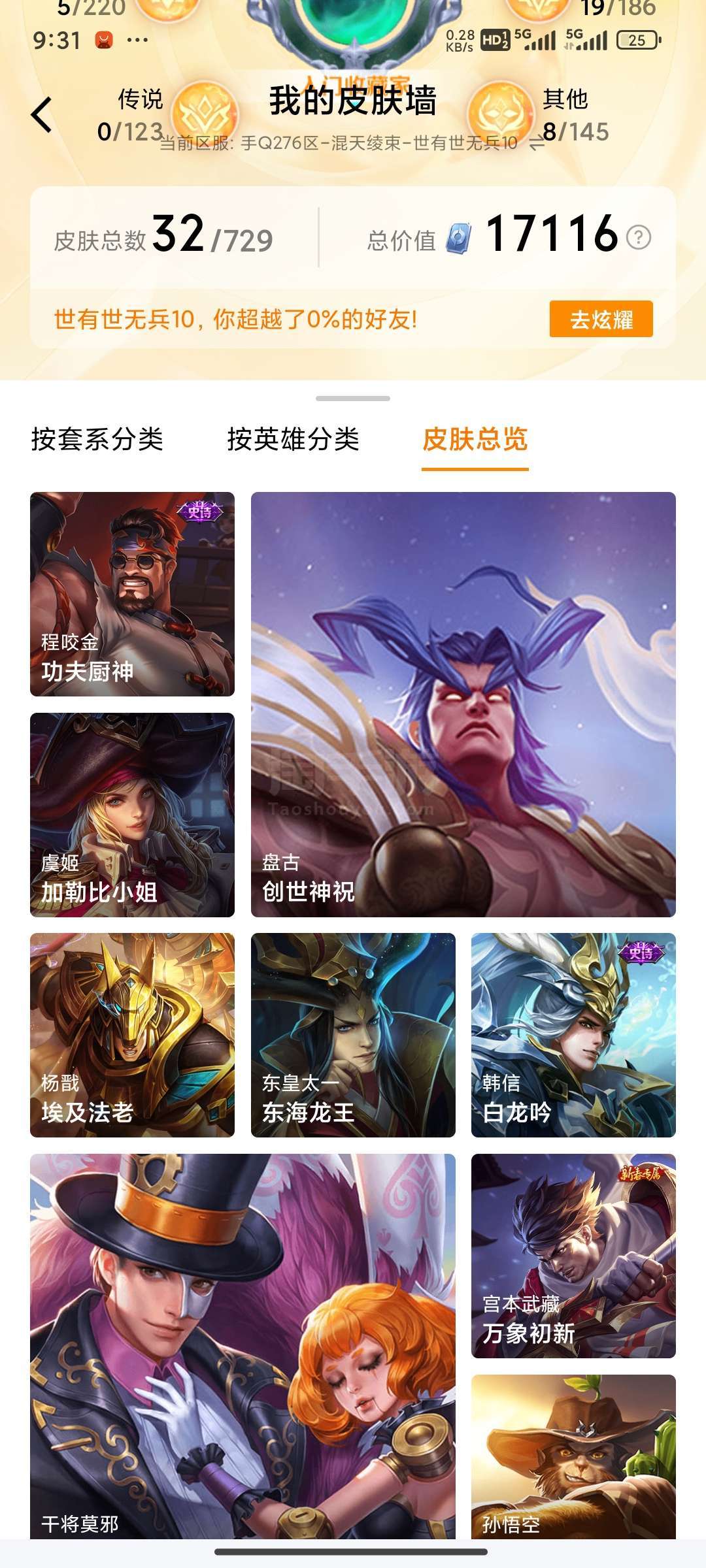This screenshot has height=1568, width=706.
Task: Open the 杨戬 埃及法老 skin card
Action: pos(132,1035)
